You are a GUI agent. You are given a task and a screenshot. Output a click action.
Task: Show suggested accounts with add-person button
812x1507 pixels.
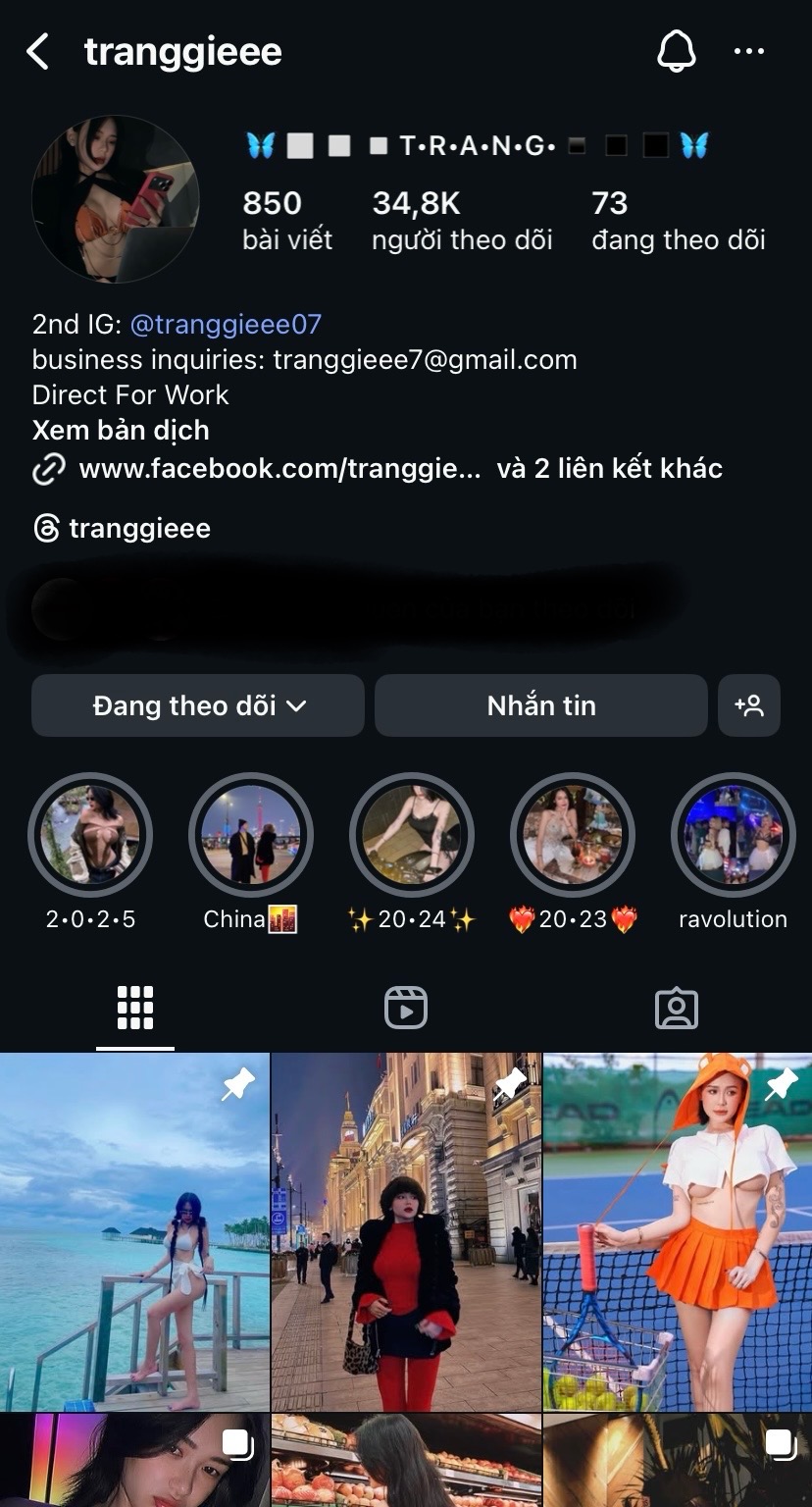749,705
